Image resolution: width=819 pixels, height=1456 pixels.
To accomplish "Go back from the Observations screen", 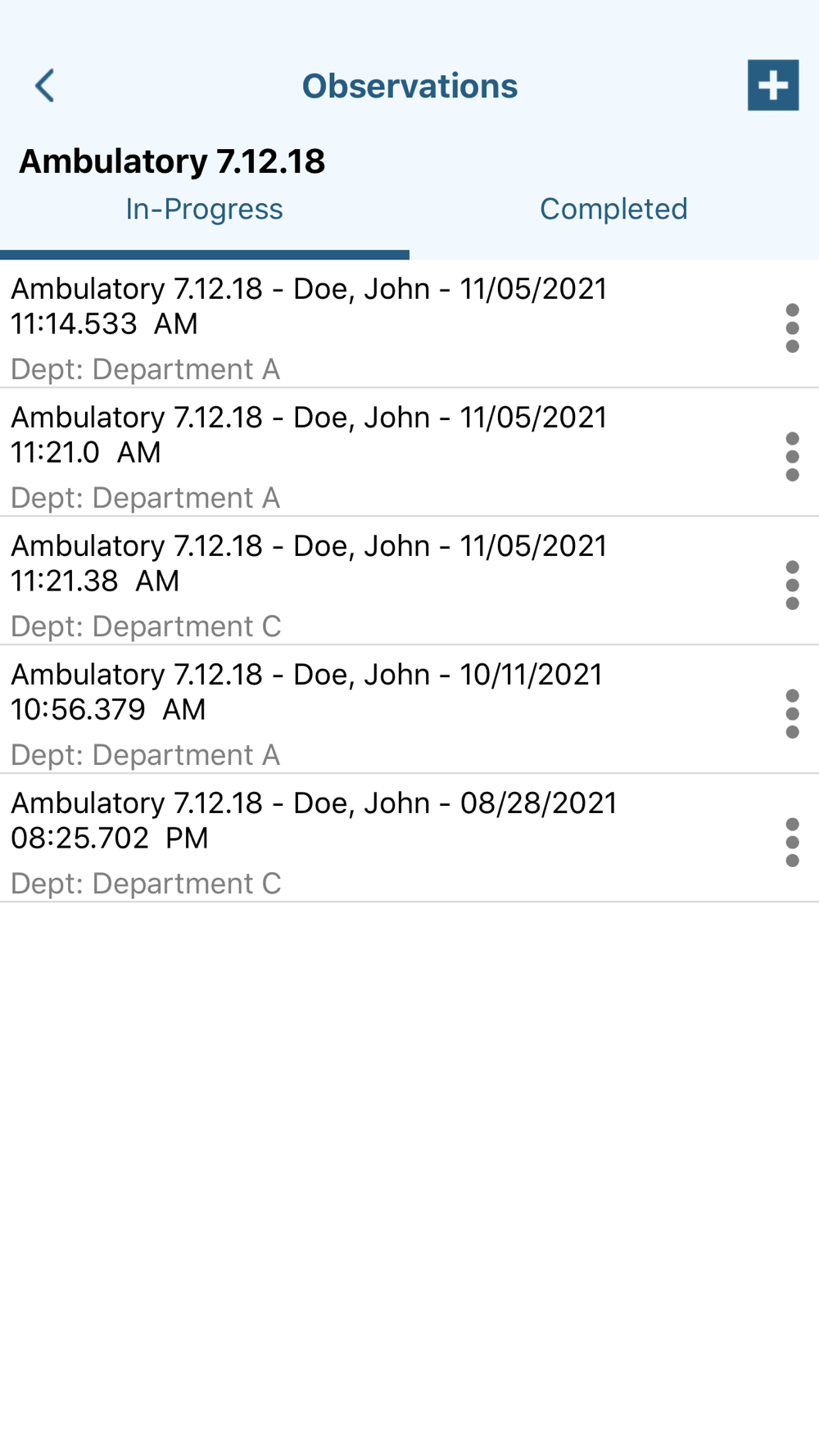I will [x=45, y=85].
